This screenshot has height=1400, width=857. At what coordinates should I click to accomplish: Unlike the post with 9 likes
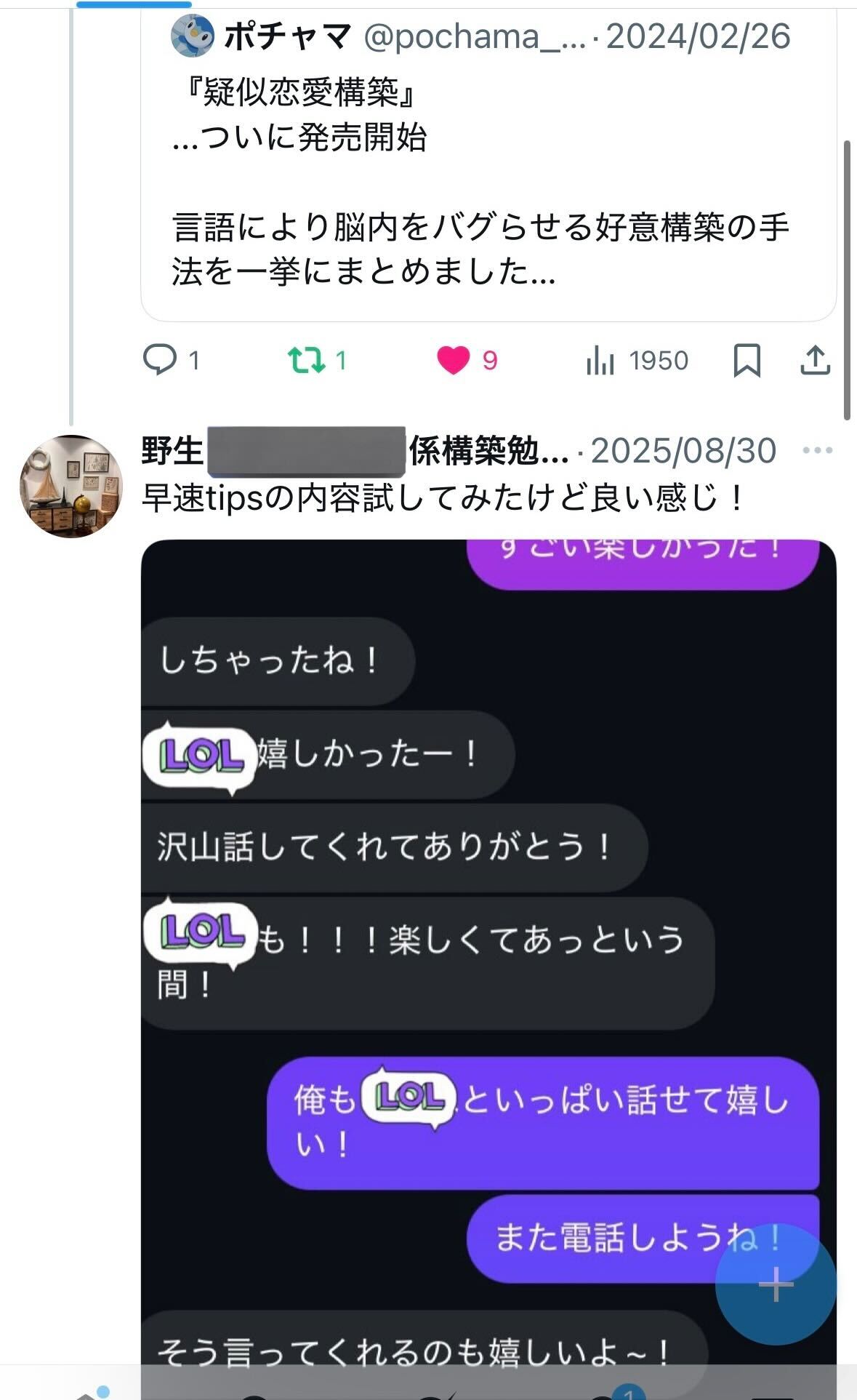click(x=454, y=360)
